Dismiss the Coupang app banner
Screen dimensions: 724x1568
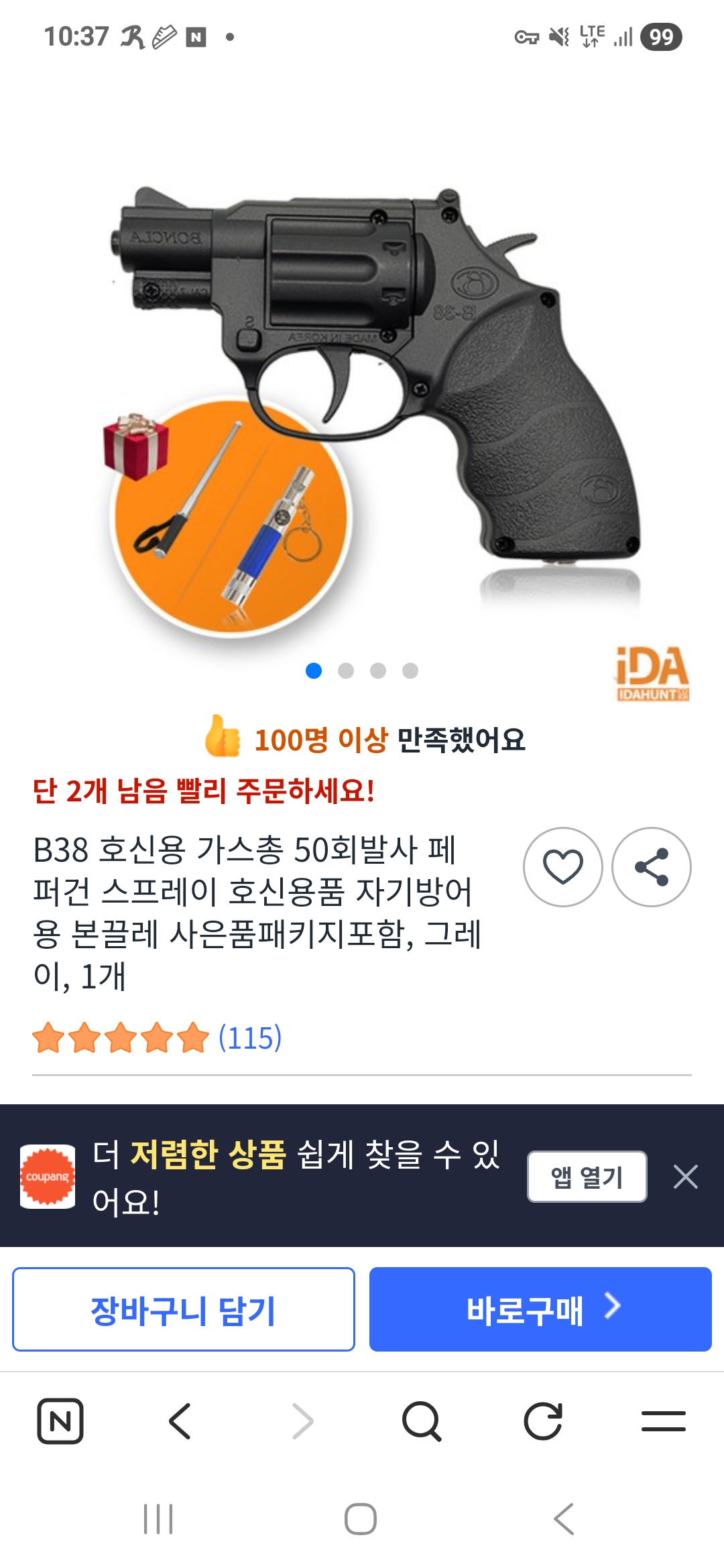[685, 1177]
